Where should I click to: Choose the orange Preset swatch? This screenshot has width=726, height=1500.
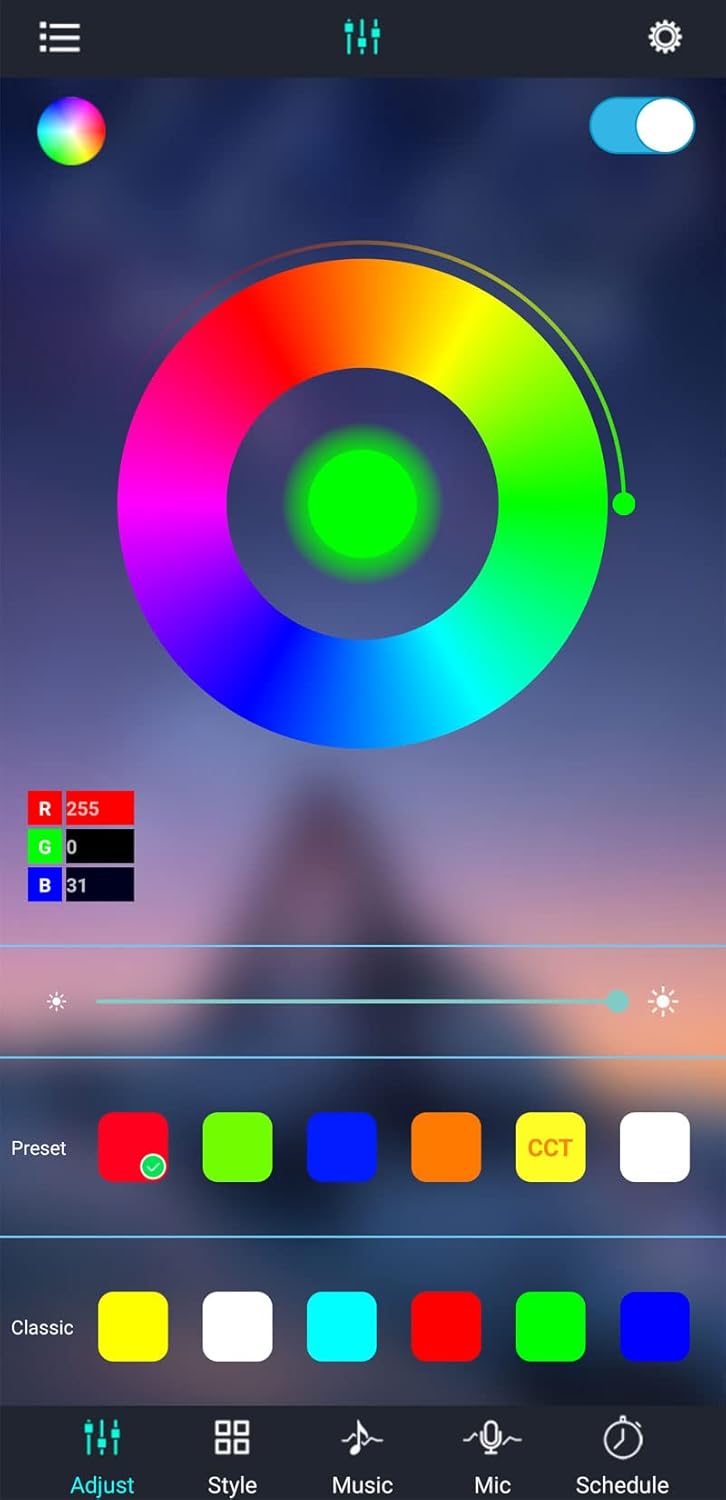[x=446, y=1147]
